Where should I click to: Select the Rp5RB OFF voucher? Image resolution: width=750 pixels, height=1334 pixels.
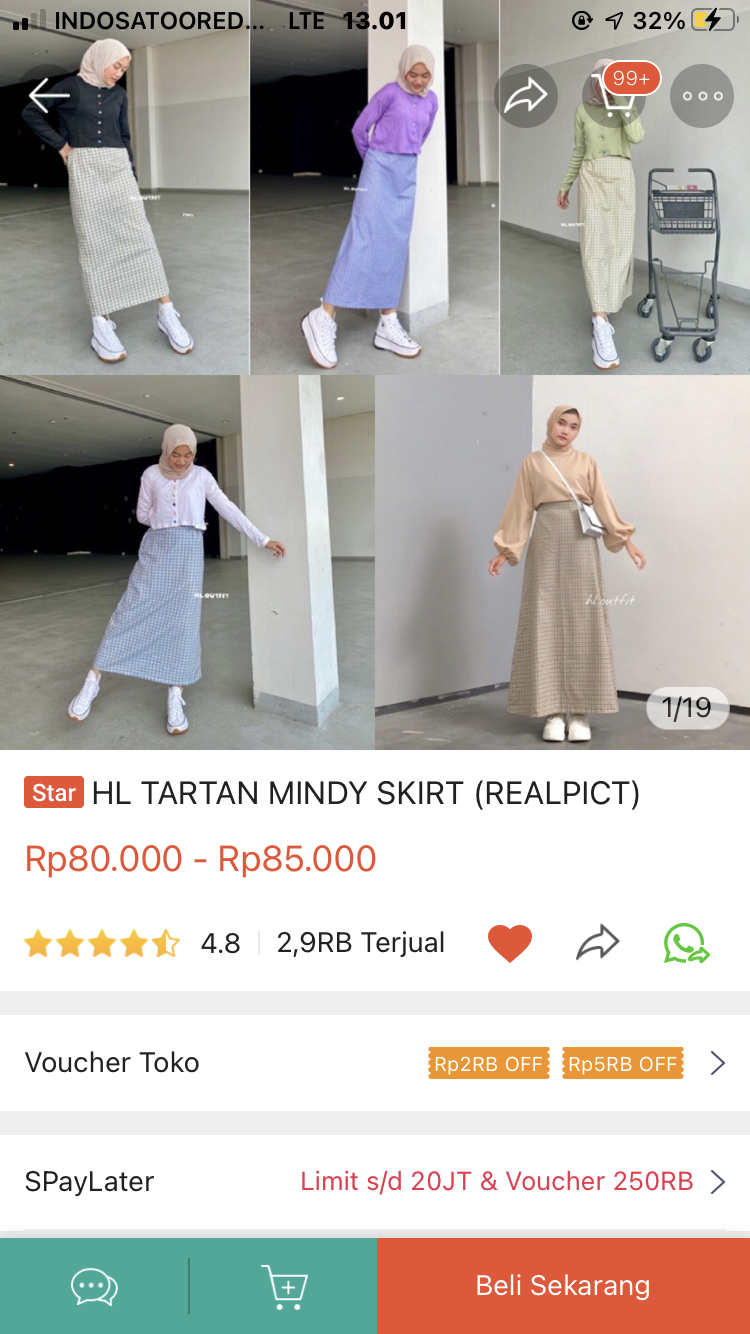622,1063
